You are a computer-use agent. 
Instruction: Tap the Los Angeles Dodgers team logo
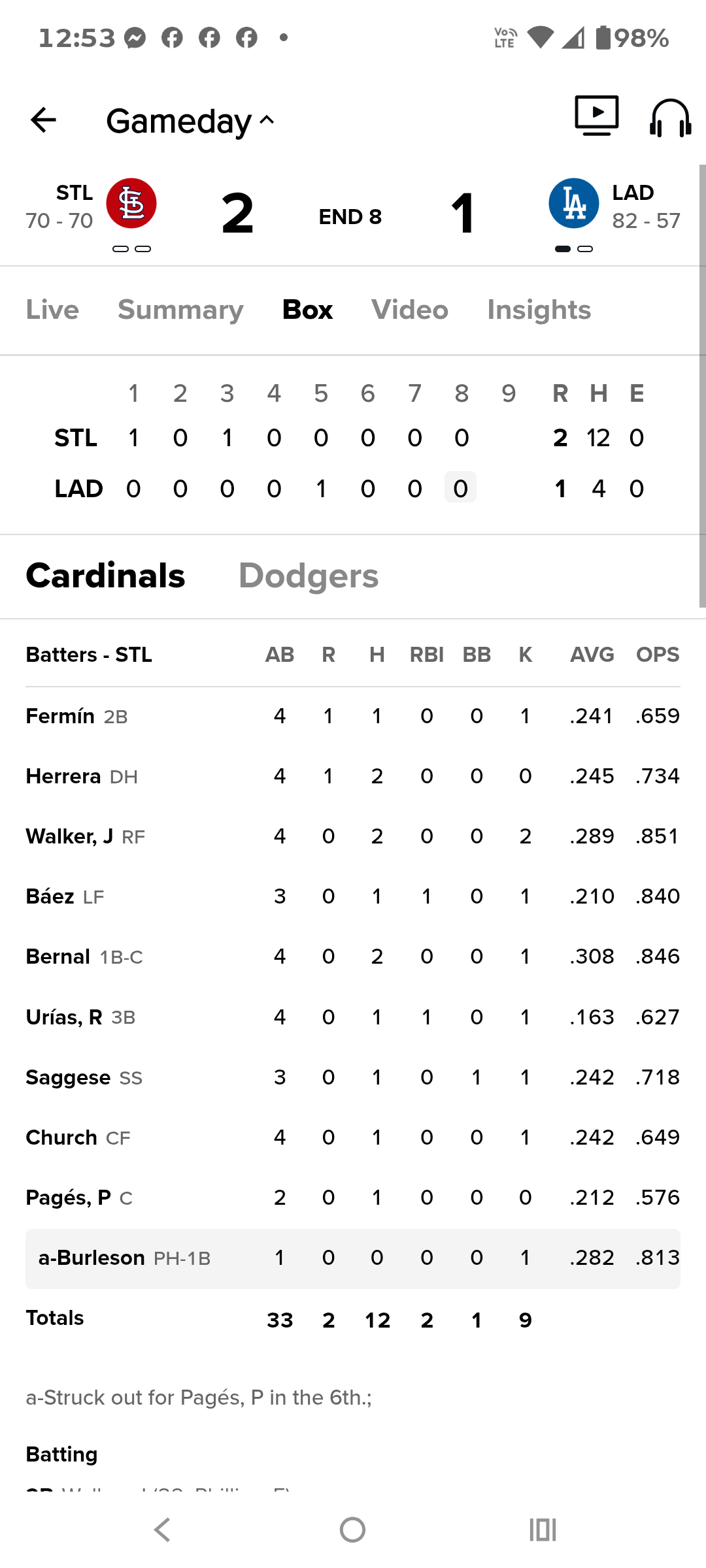[574, 203]
